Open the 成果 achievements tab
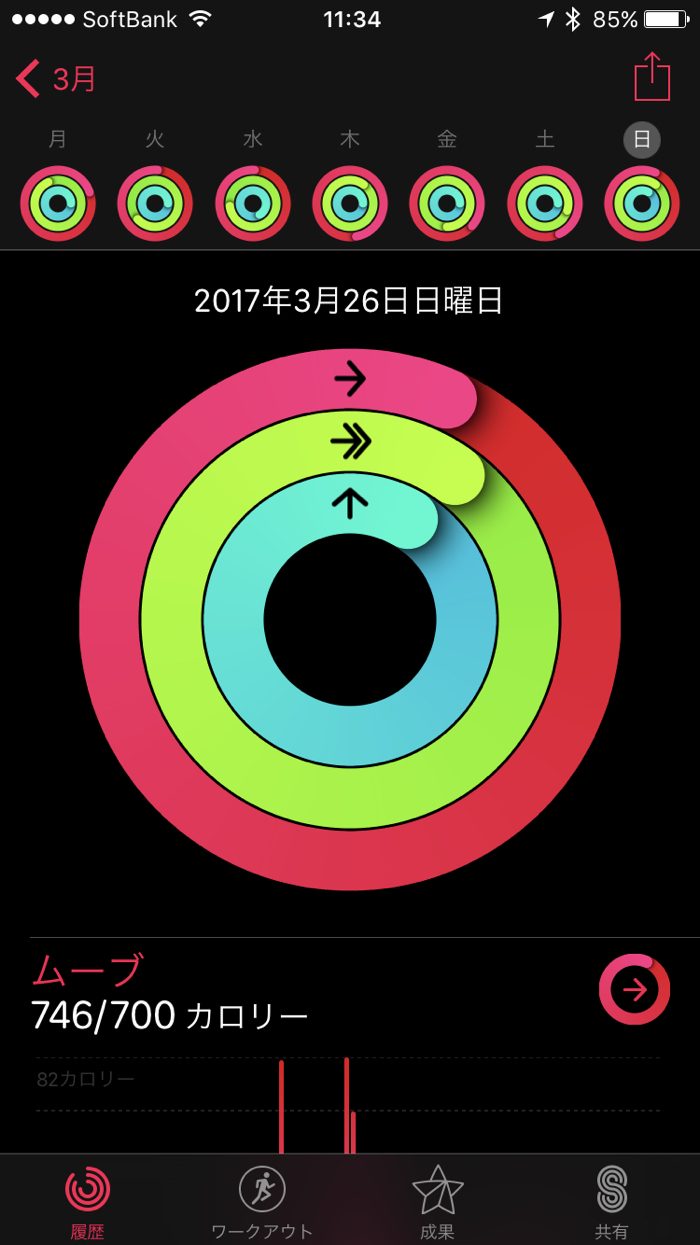This screenshot has height=1245, width=700. [437, 1200]
